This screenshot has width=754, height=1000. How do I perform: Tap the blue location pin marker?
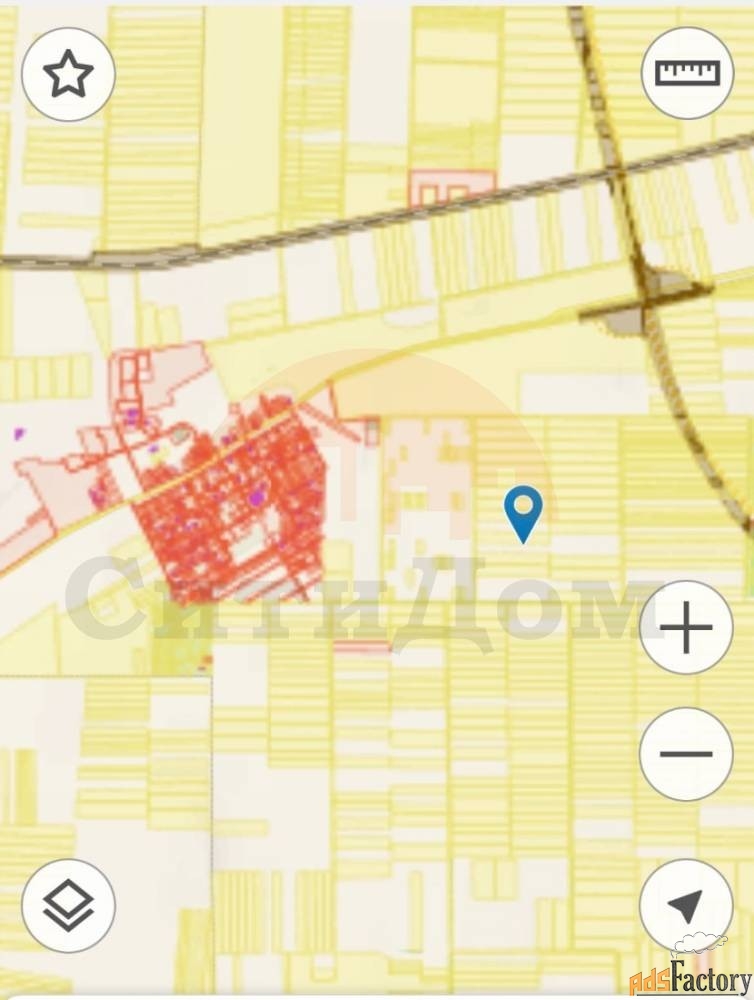point(523,512)
